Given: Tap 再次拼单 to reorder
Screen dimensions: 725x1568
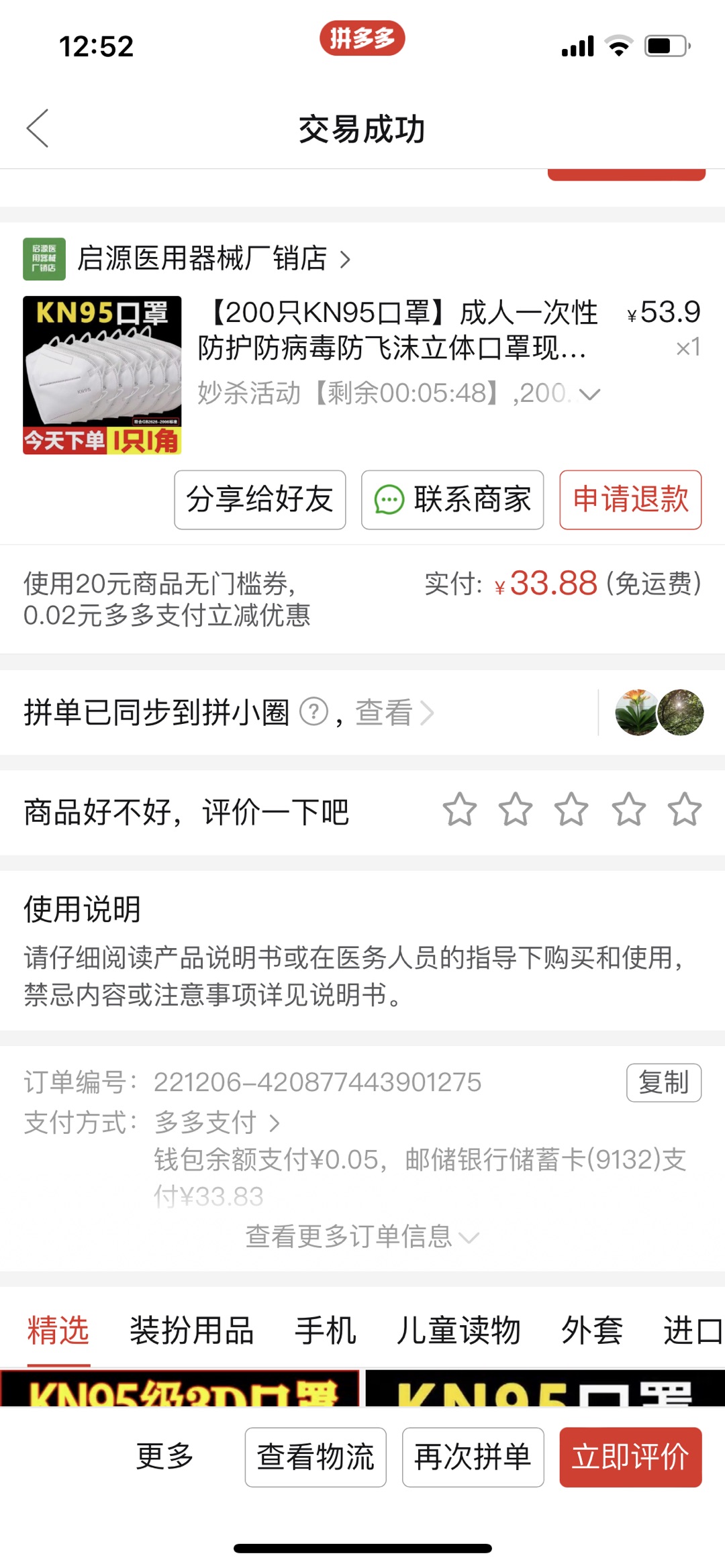Looking at the screenshot, I should pos(473,1457).
